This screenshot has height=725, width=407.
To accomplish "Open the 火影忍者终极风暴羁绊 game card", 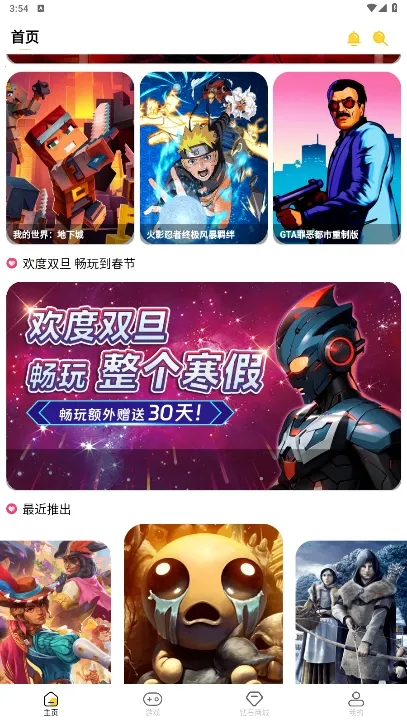I will [204, 158].
